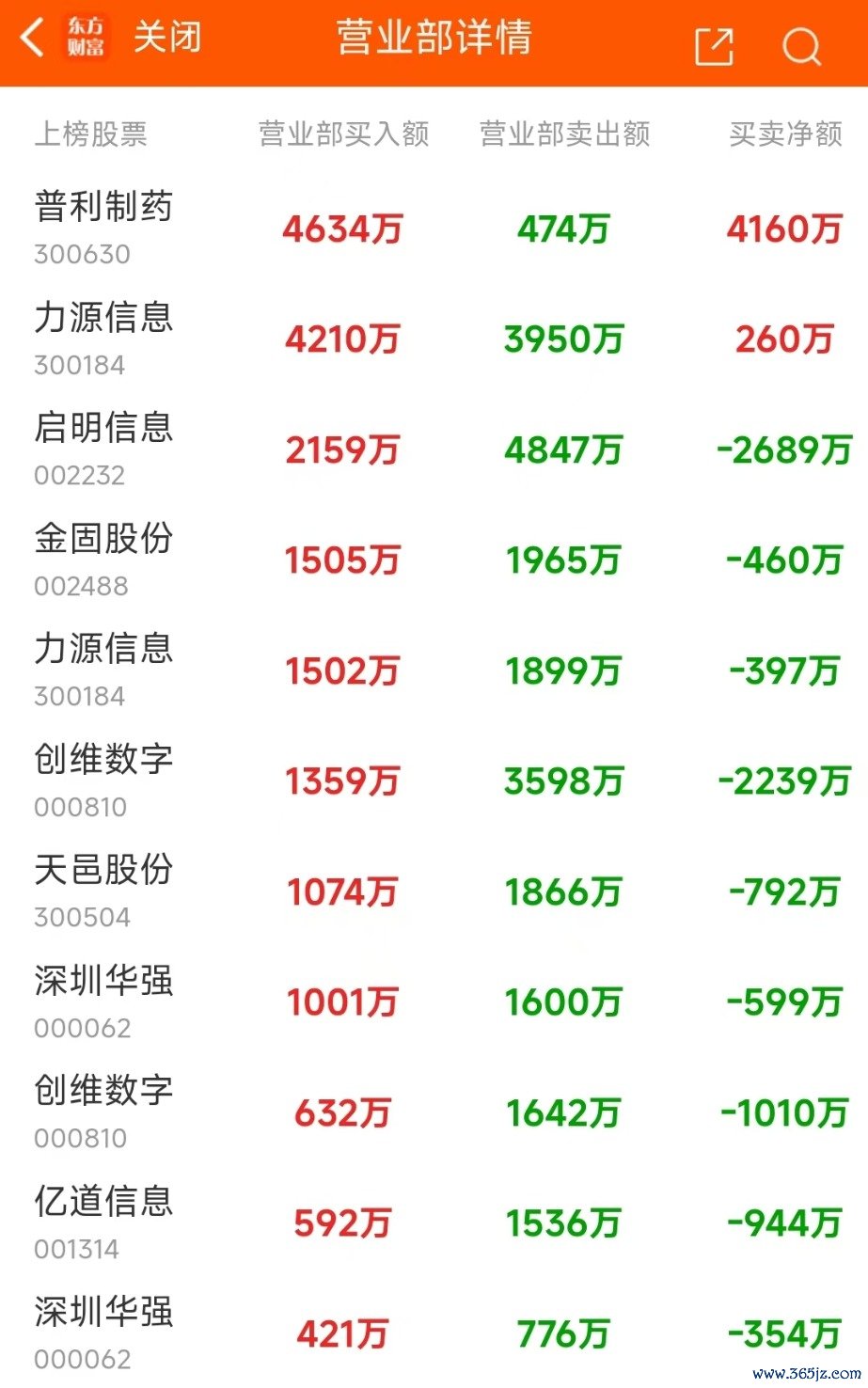Go back using the top-left arrow
This screenshot has width=868, height=1388.
[32, 39]
